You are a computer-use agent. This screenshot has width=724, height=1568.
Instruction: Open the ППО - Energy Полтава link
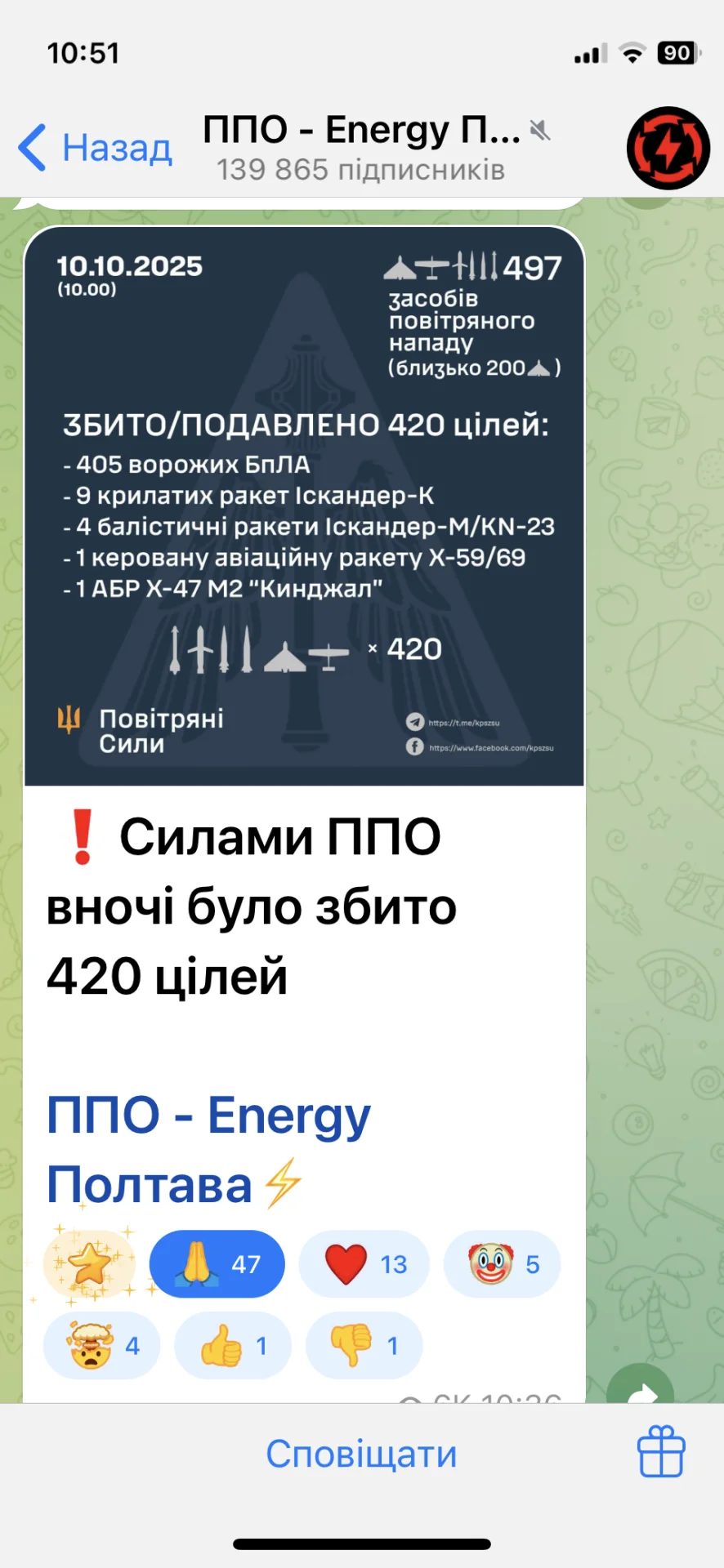point(208,1150)
